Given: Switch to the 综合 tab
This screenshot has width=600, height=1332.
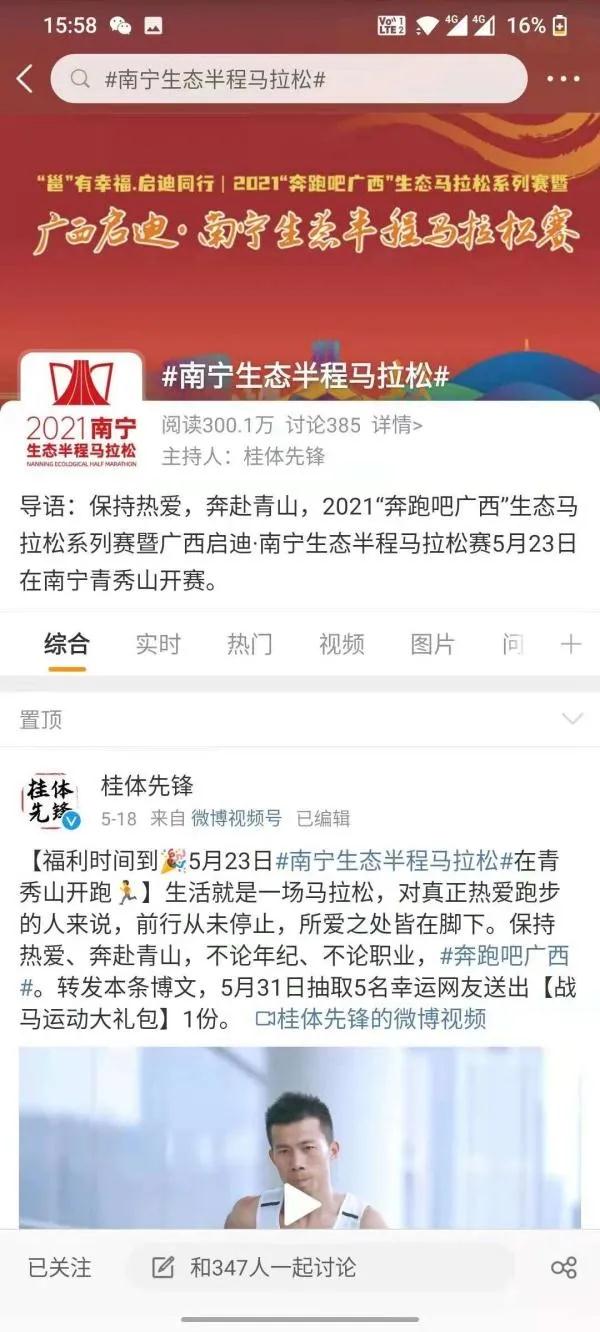Looking at the screenshot, I should click(66, 644).
